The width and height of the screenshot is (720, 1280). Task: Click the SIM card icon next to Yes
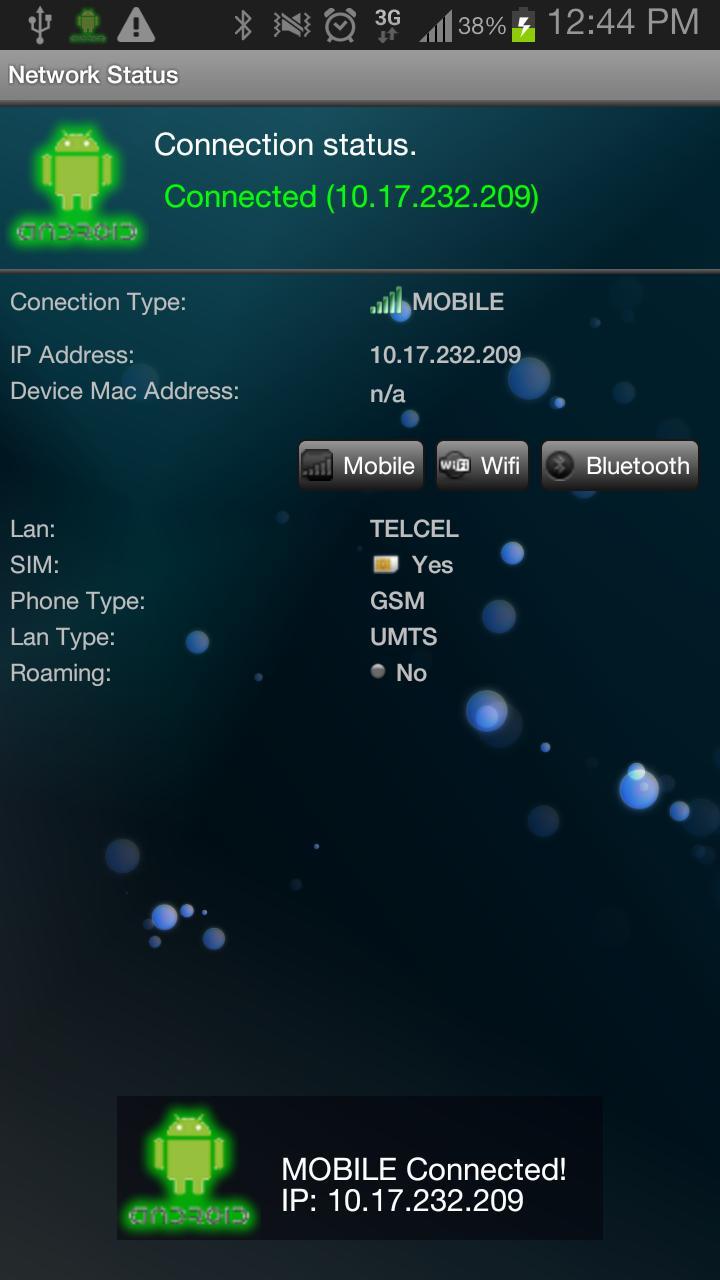[384, 564]
